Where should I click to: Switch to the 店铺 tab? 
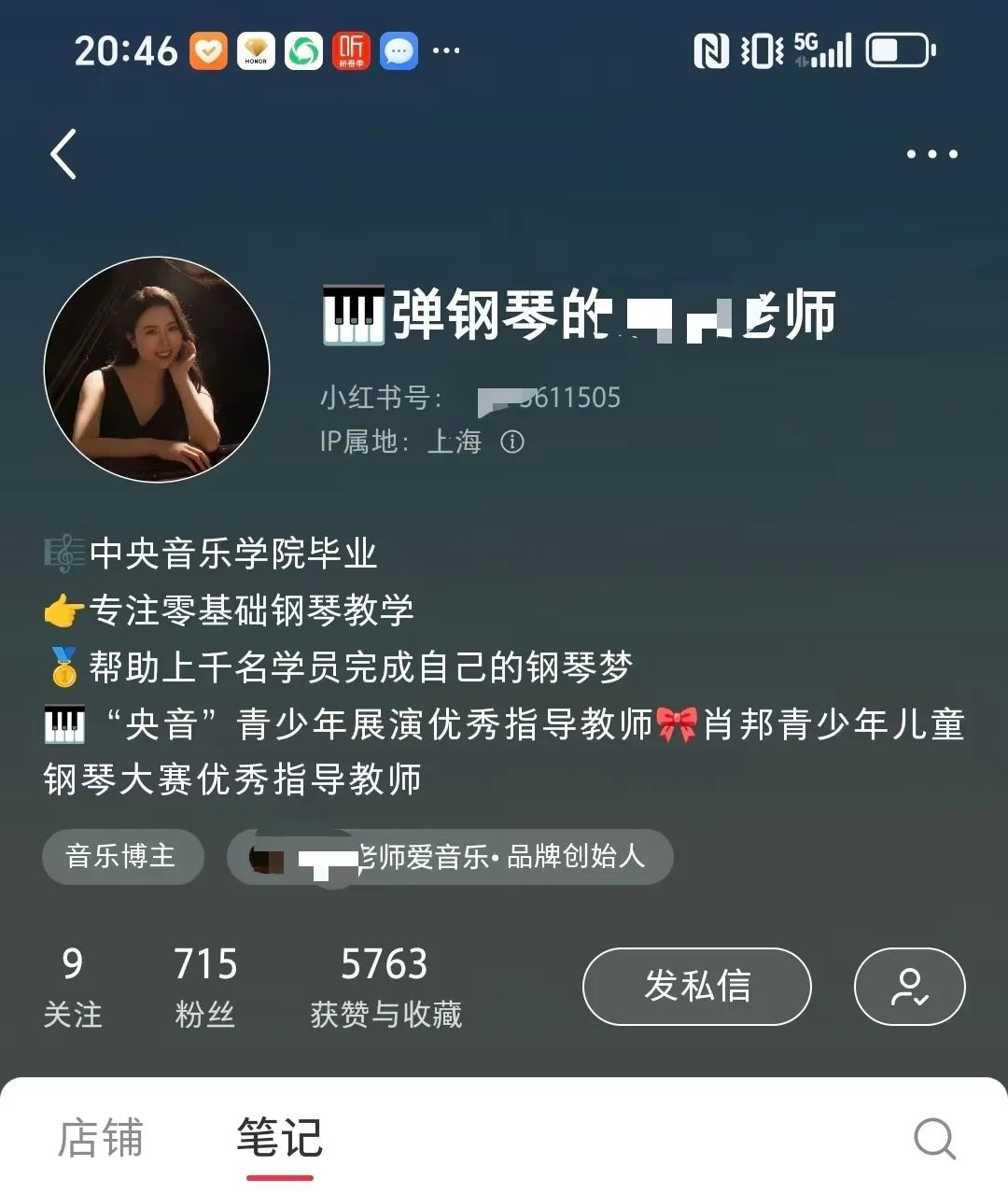point(99,1139)
